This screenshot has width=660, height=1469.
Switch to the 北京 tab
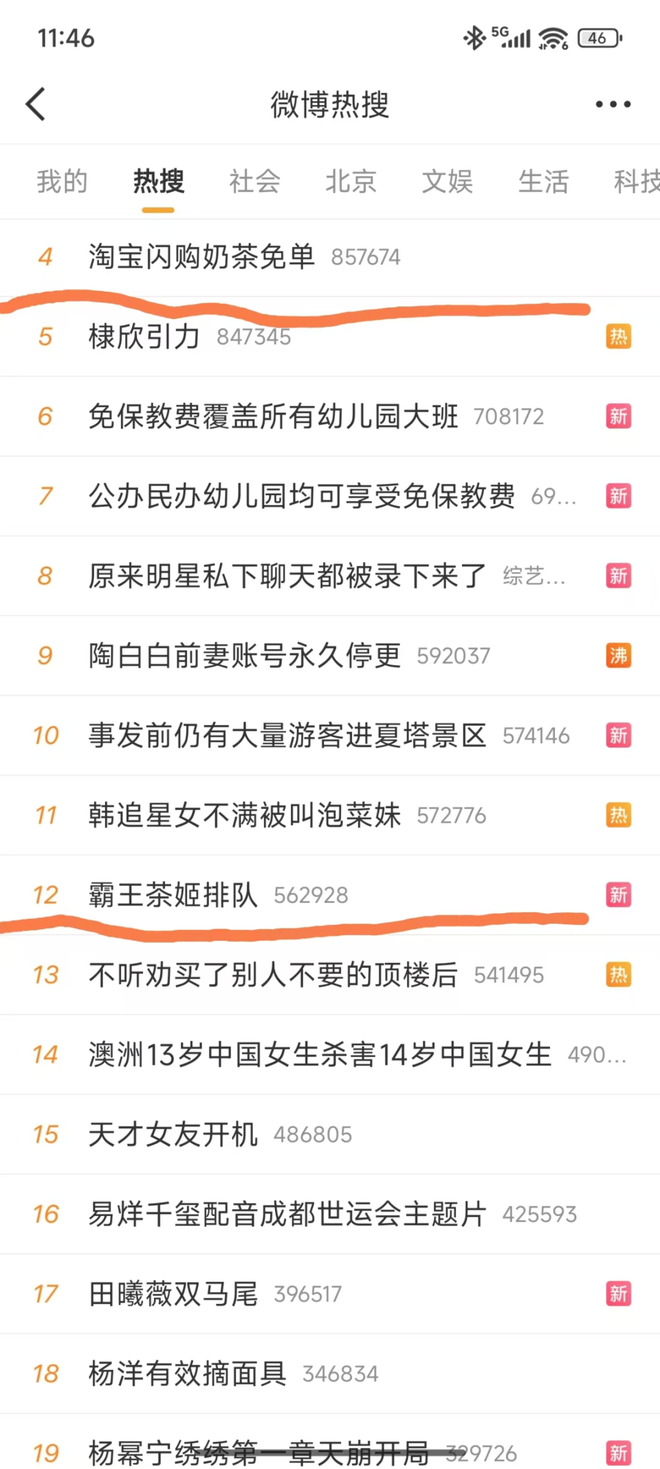(350, 181)
